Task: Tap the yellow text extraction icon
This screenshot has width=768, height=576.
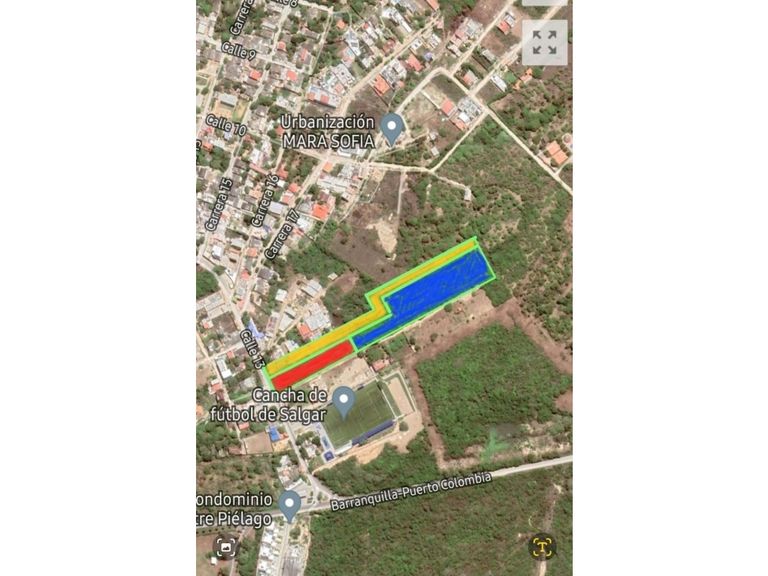Action: tap(542, 547)
